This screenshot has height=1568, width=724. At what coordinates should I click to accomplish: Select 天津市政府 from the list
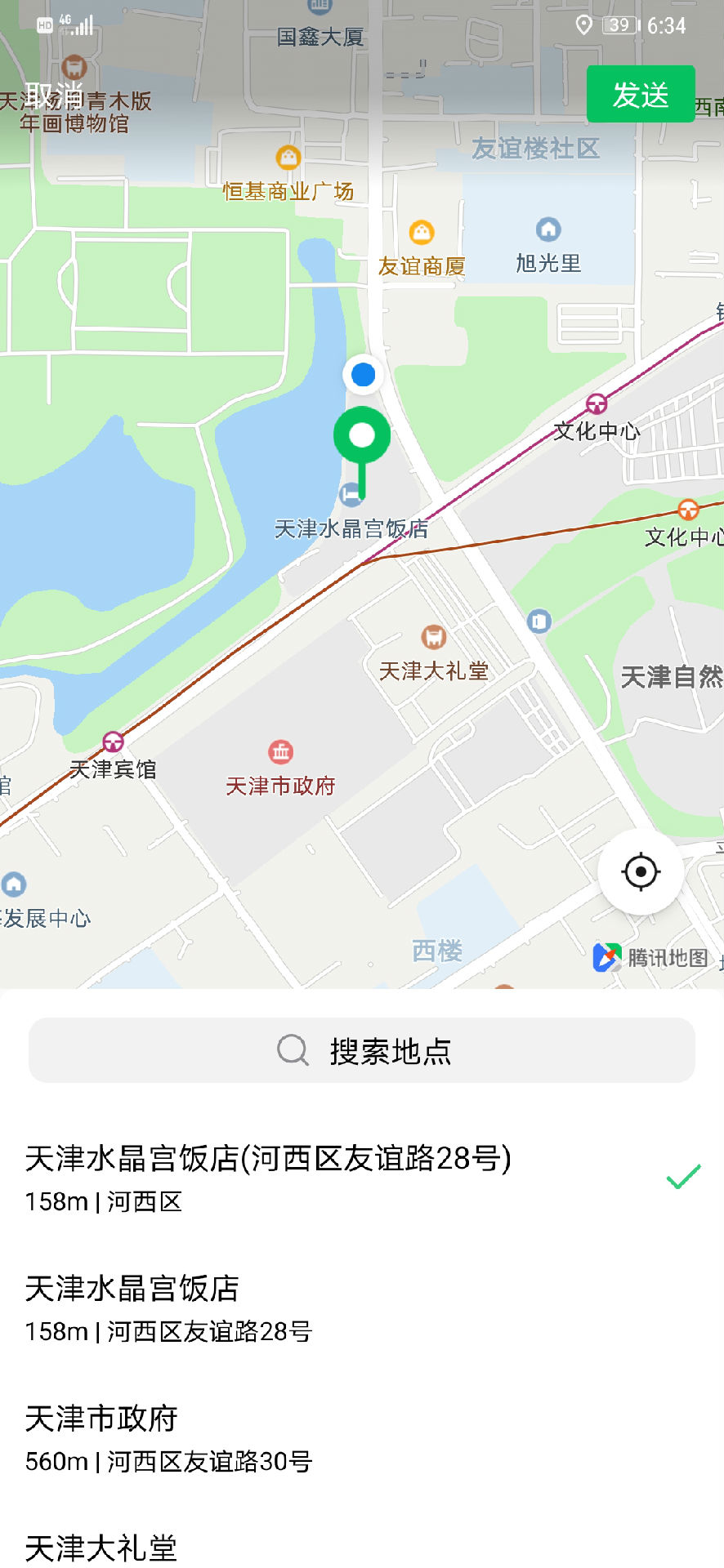click(x=327, y=1437)
